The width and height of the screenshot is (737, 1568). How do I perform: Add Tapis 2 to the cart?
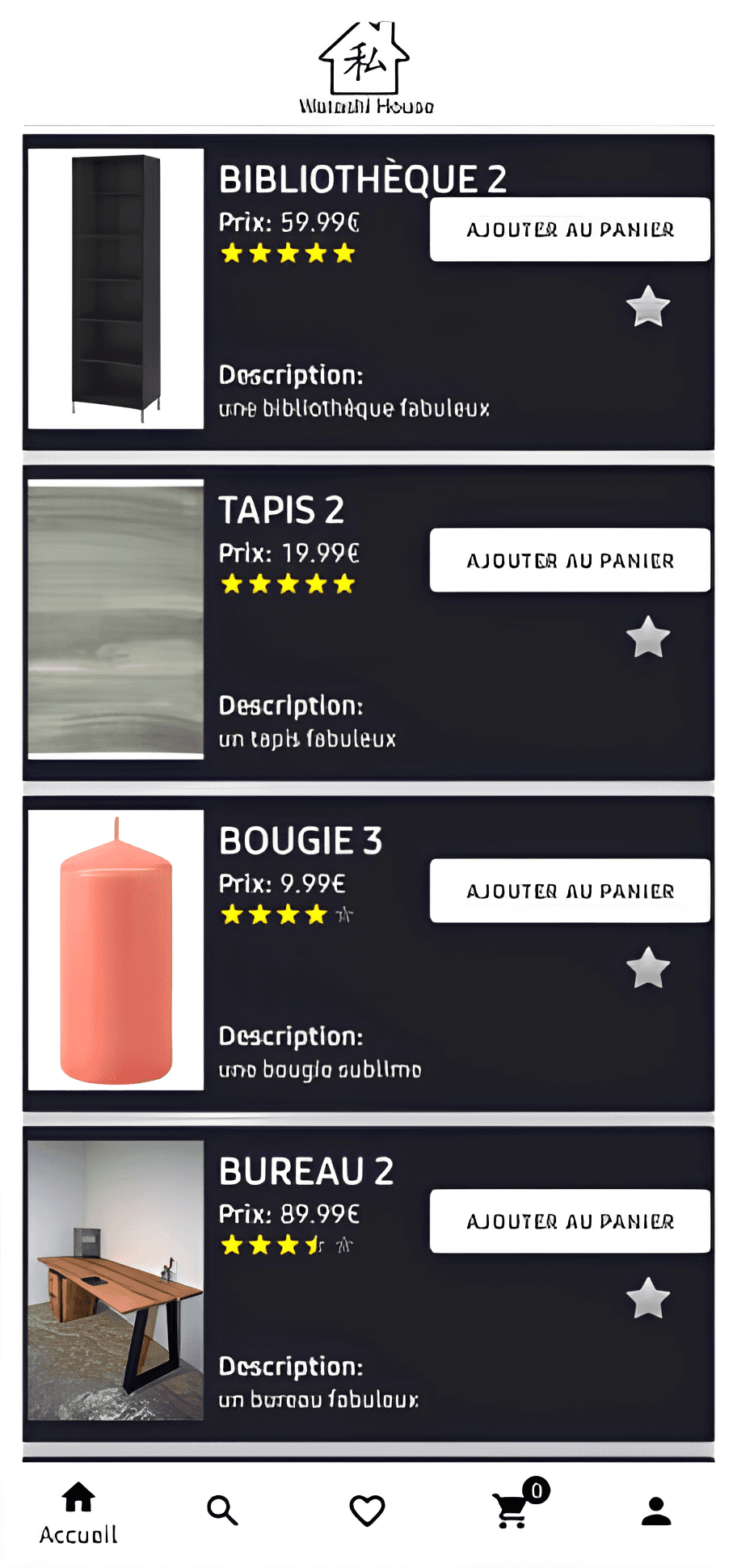570,560
